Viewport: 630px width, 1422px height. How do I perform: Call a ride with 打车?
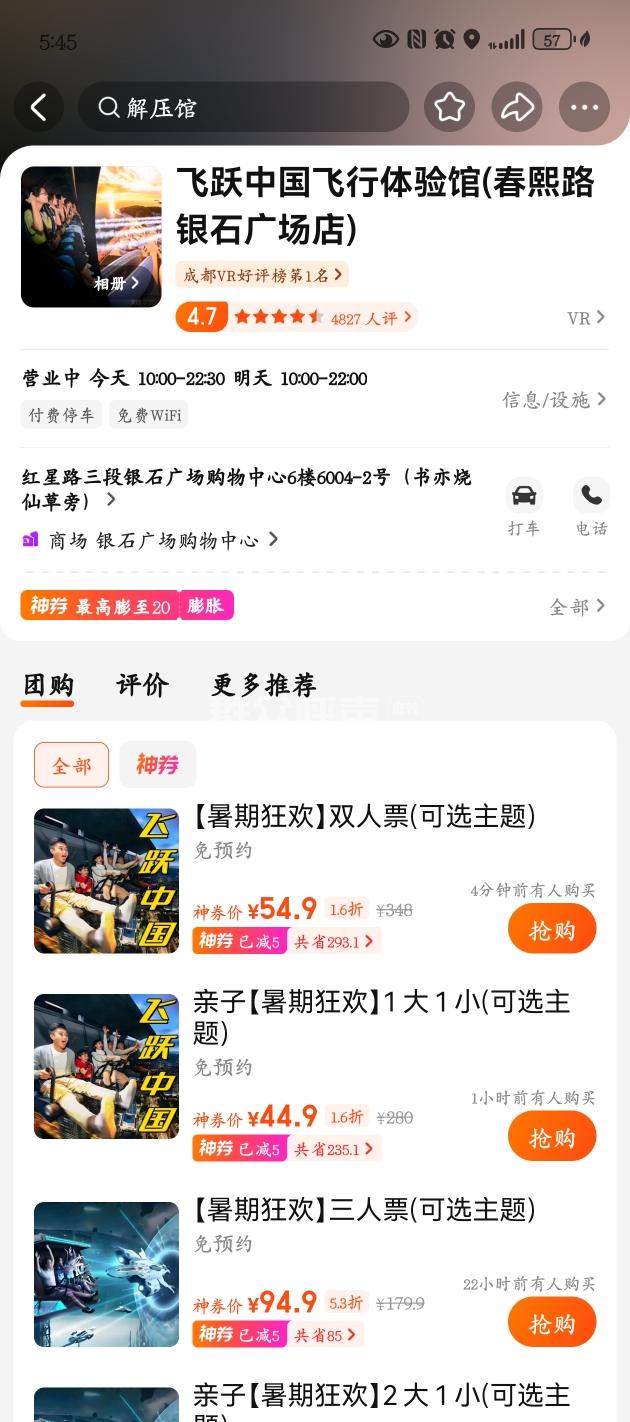tap(523, 506)
